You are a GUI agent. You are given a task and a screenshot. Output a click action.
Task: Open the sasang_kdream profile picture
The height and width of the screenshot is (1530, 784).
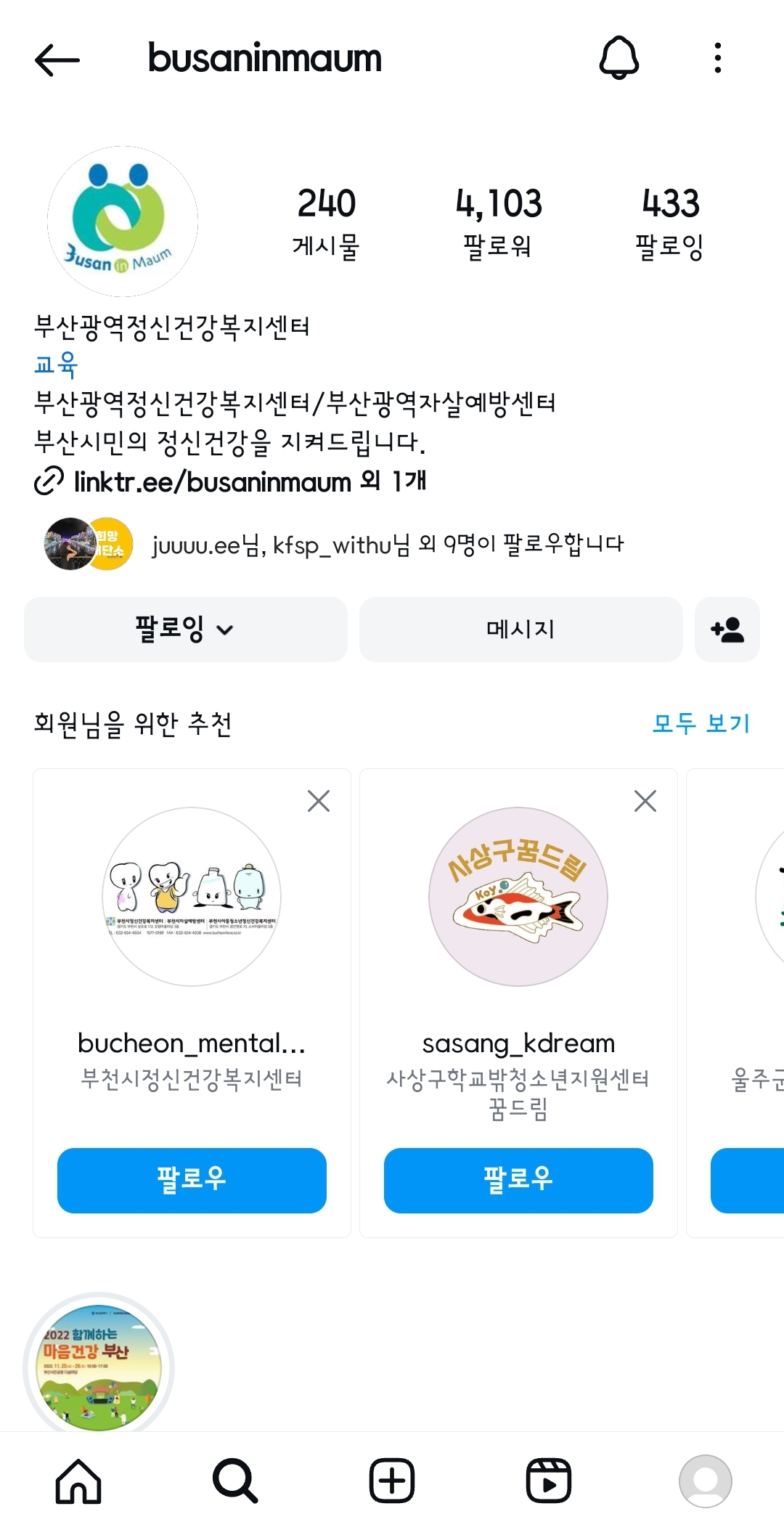pyautogui.click(x=518, y=897)
